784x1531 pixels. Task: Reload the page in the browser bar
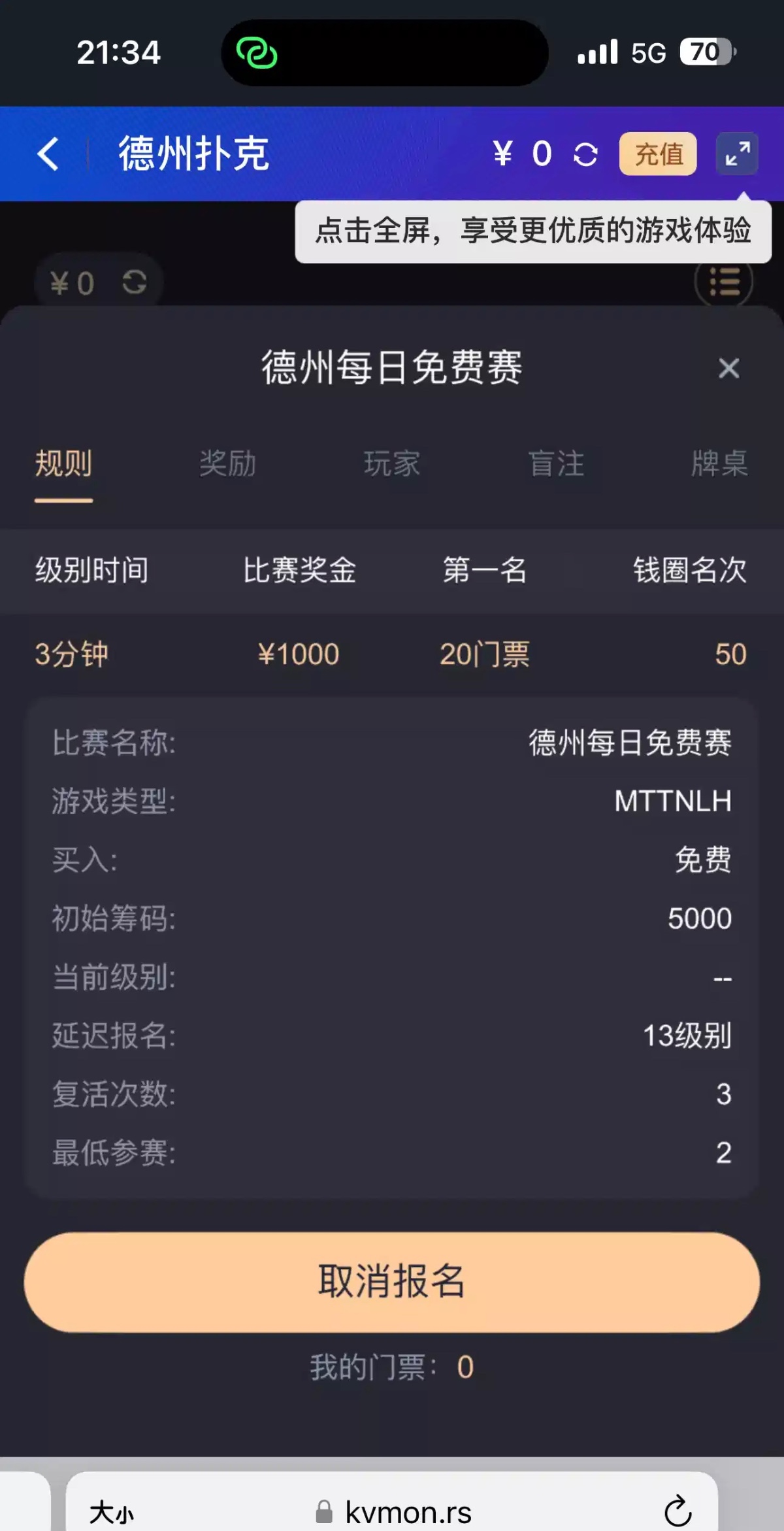(x=678, y=1510)
